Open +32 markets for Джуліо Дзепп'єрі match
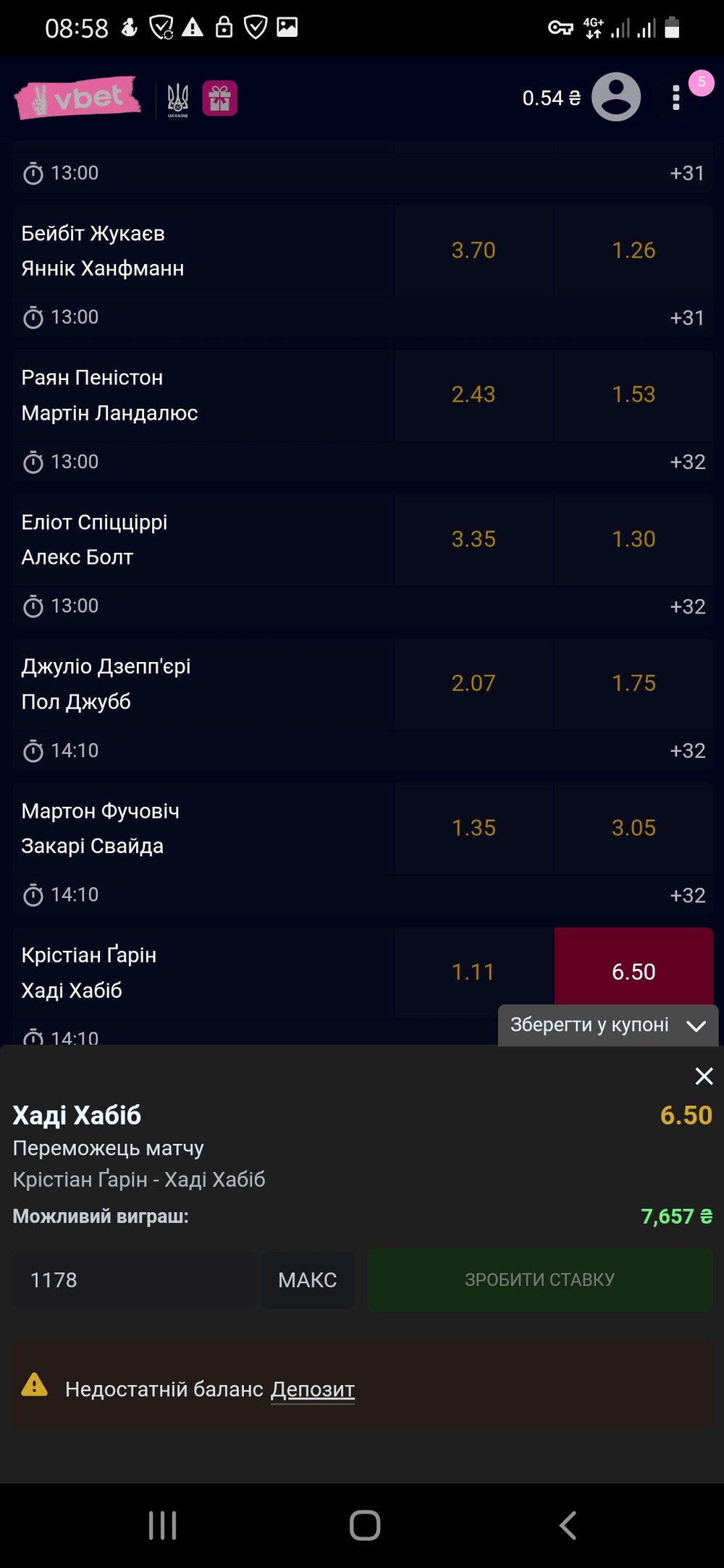 coord(687,751)
